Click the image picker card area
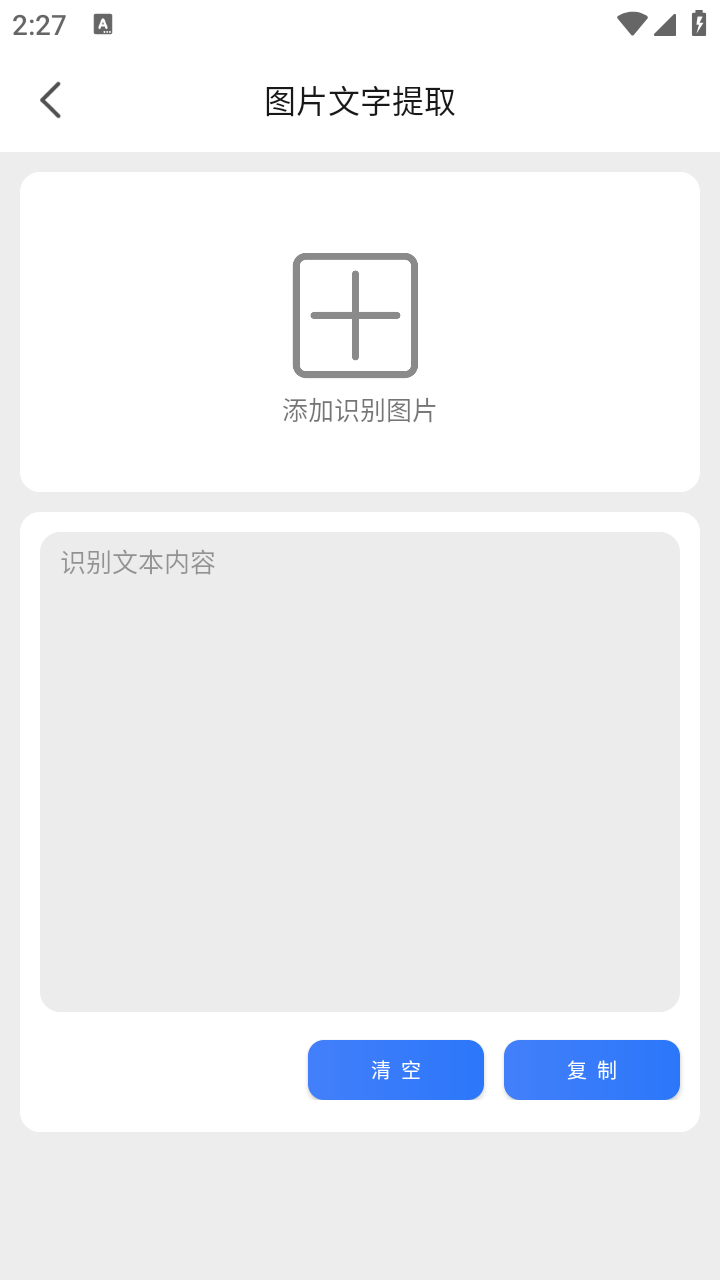 [359, 331]
